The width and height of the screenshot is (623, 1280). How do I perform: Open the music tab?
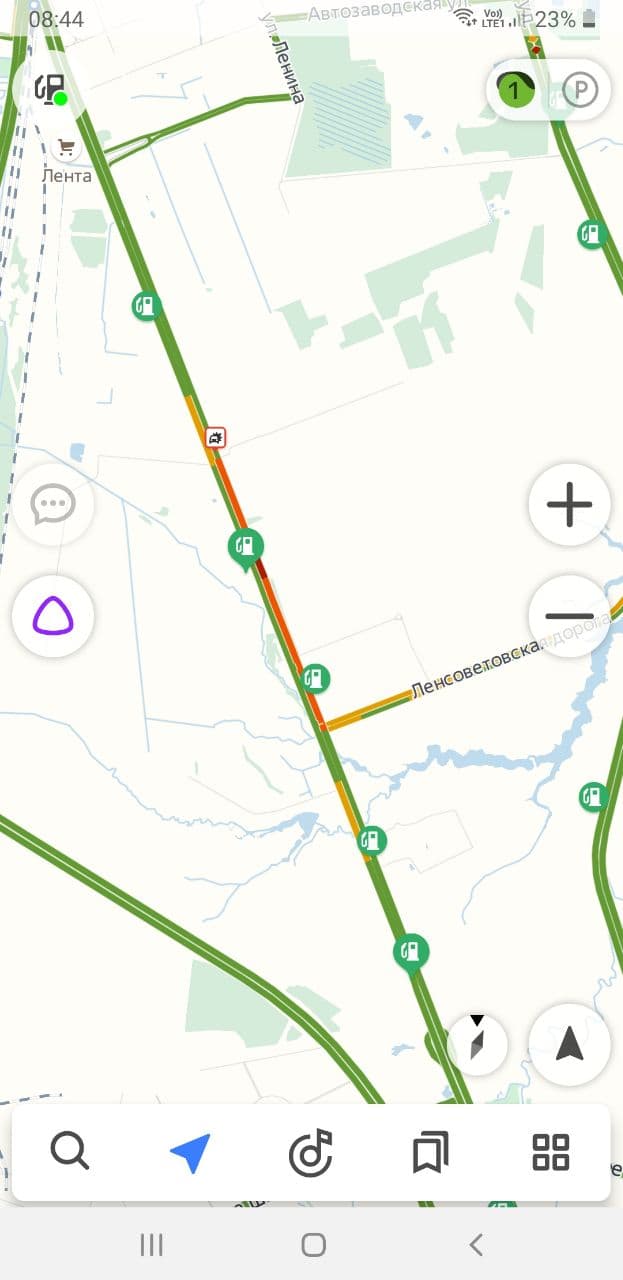click(x=310, y=1153)
